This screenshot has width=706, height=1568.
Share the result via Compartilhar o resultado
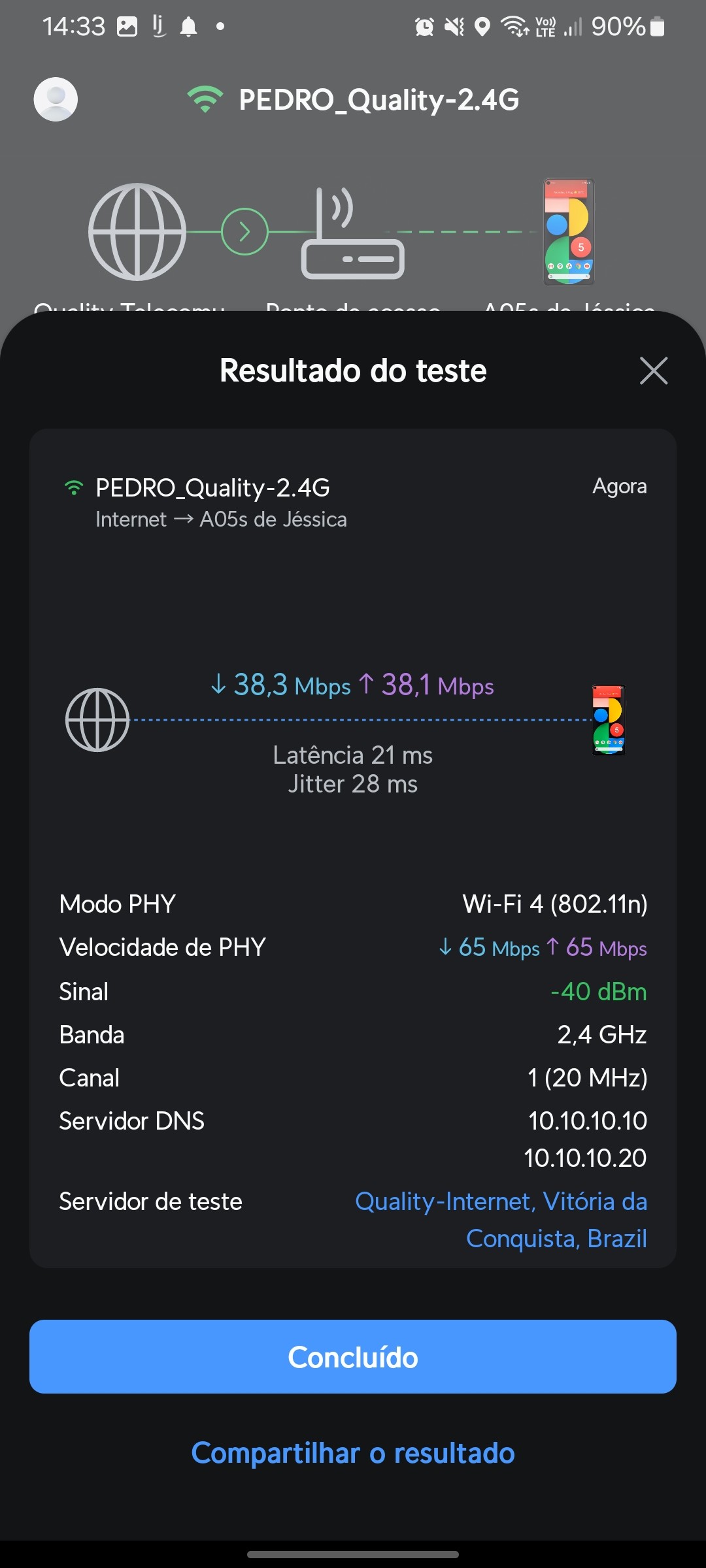pyautogui.click(x=353, y=1453)
